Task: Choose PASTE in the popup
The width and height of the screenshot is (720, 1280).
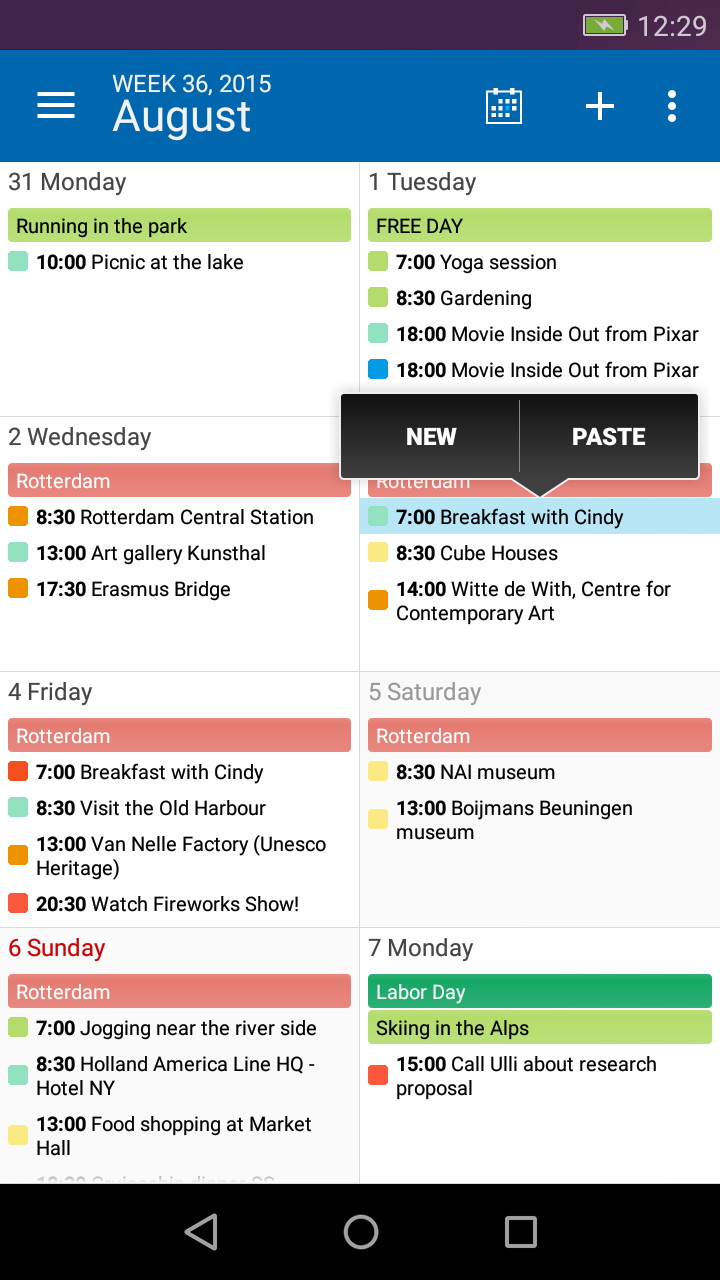Action: [x=608, y=437]
